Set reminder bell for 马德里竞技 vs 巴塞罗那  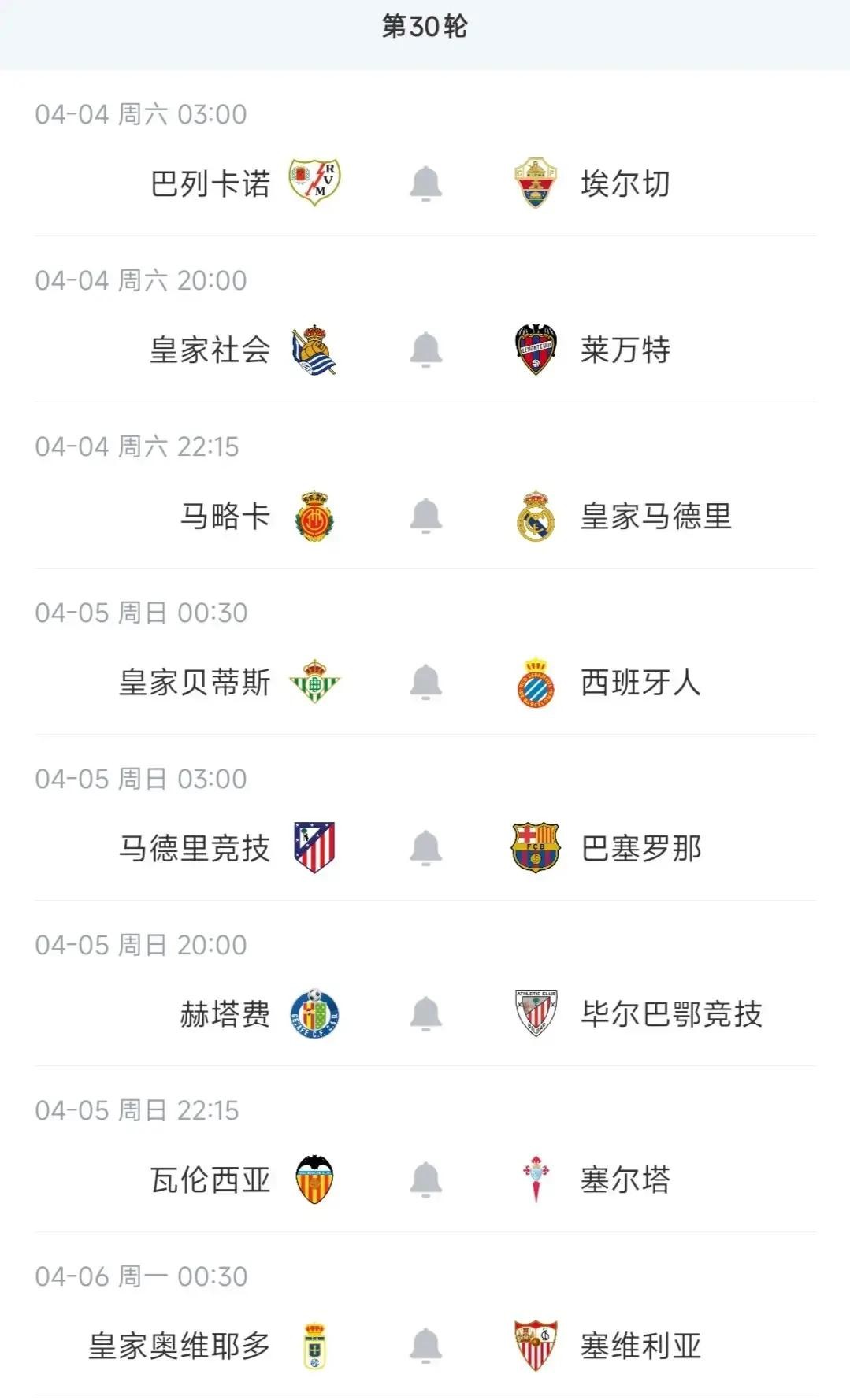click(425, 848)
